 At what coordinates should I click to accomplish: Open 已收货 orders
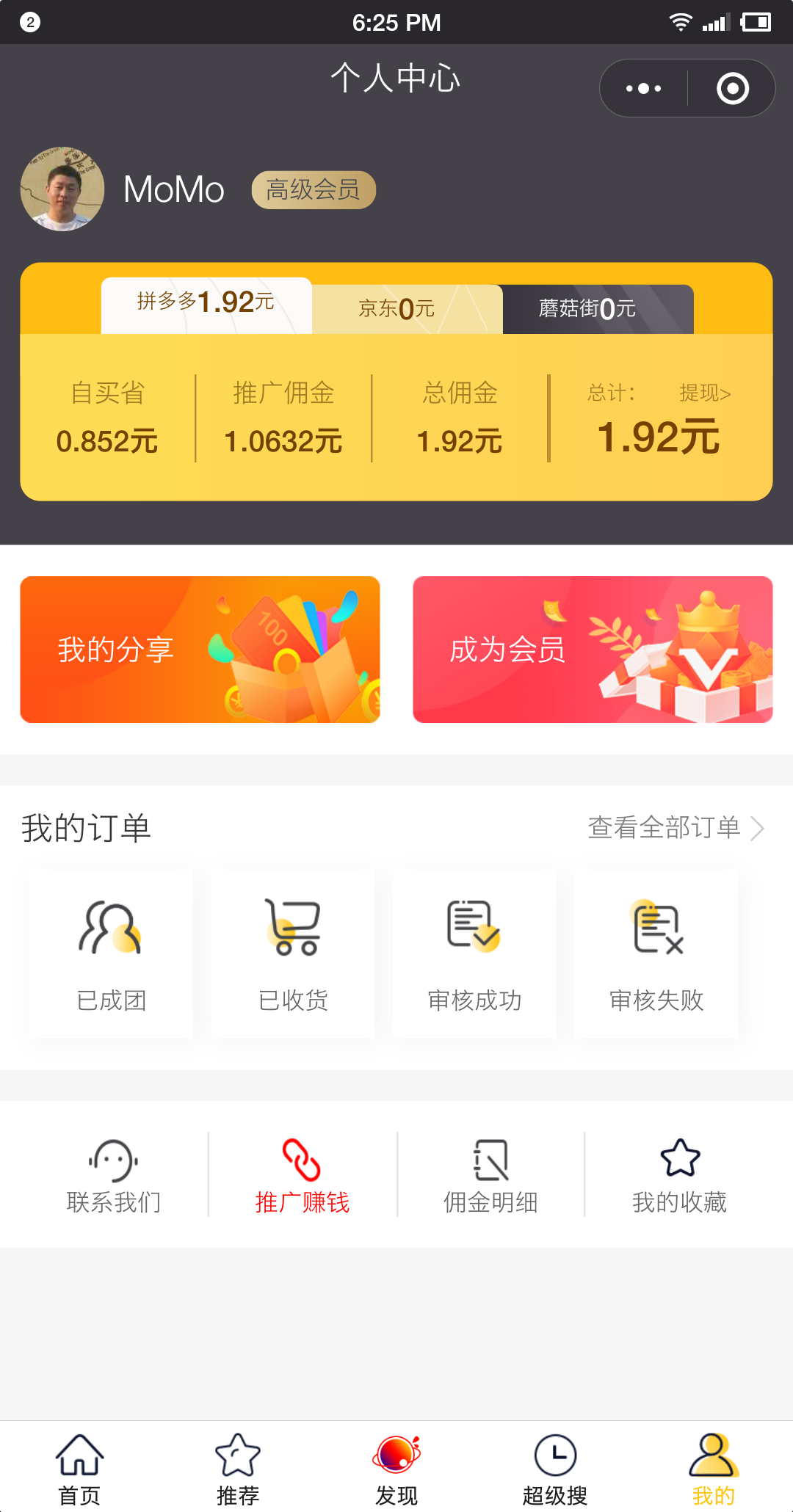[293, 953]
